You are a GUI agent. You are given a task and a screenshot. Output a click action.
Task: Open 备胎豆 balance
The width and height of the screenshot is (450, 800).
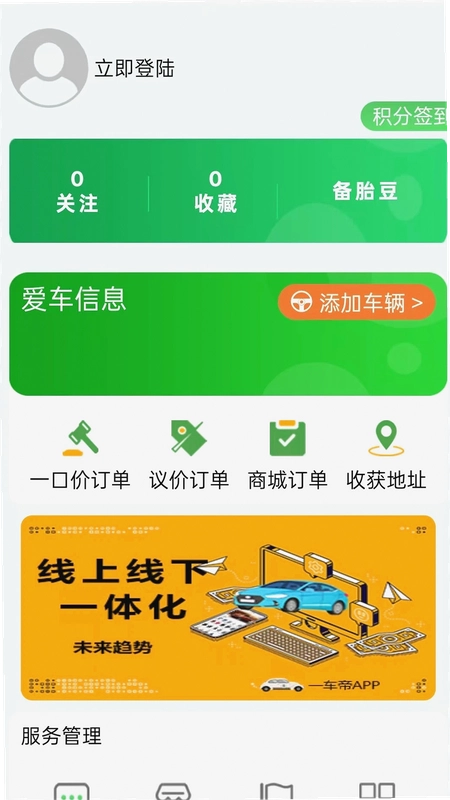[x=365, y=191]
